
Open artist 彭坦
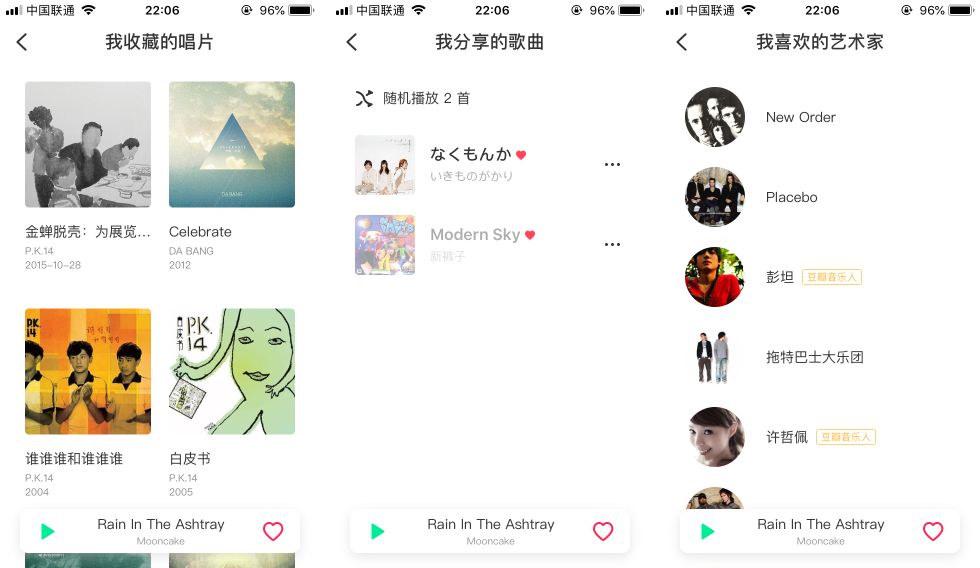(x=779, y=277)
